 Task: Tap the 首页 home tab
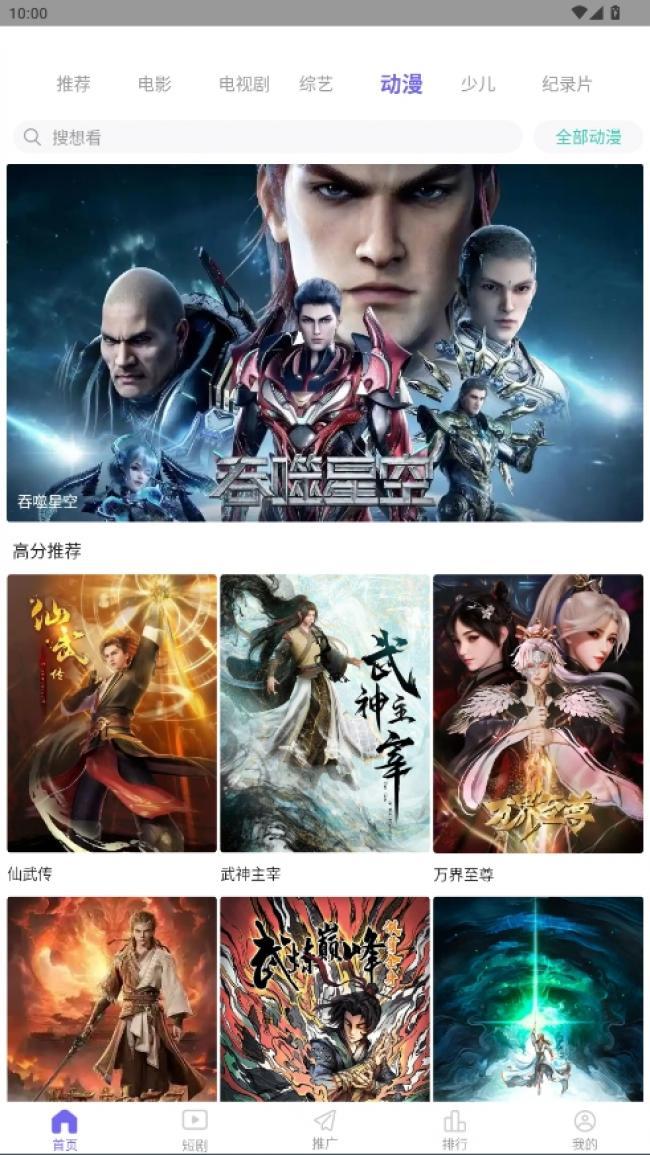[x=64, y=1130]
